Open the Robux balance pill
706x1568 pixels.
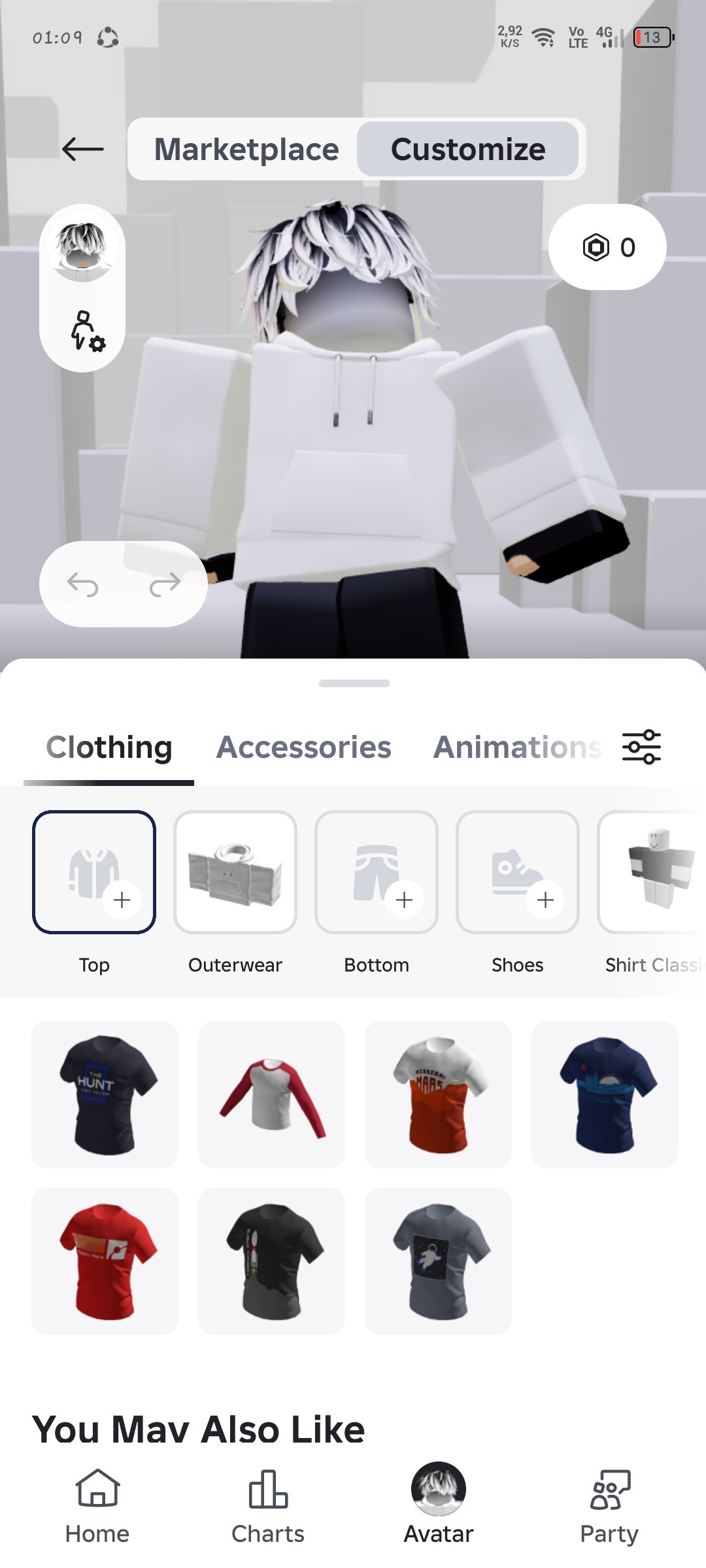607,247
